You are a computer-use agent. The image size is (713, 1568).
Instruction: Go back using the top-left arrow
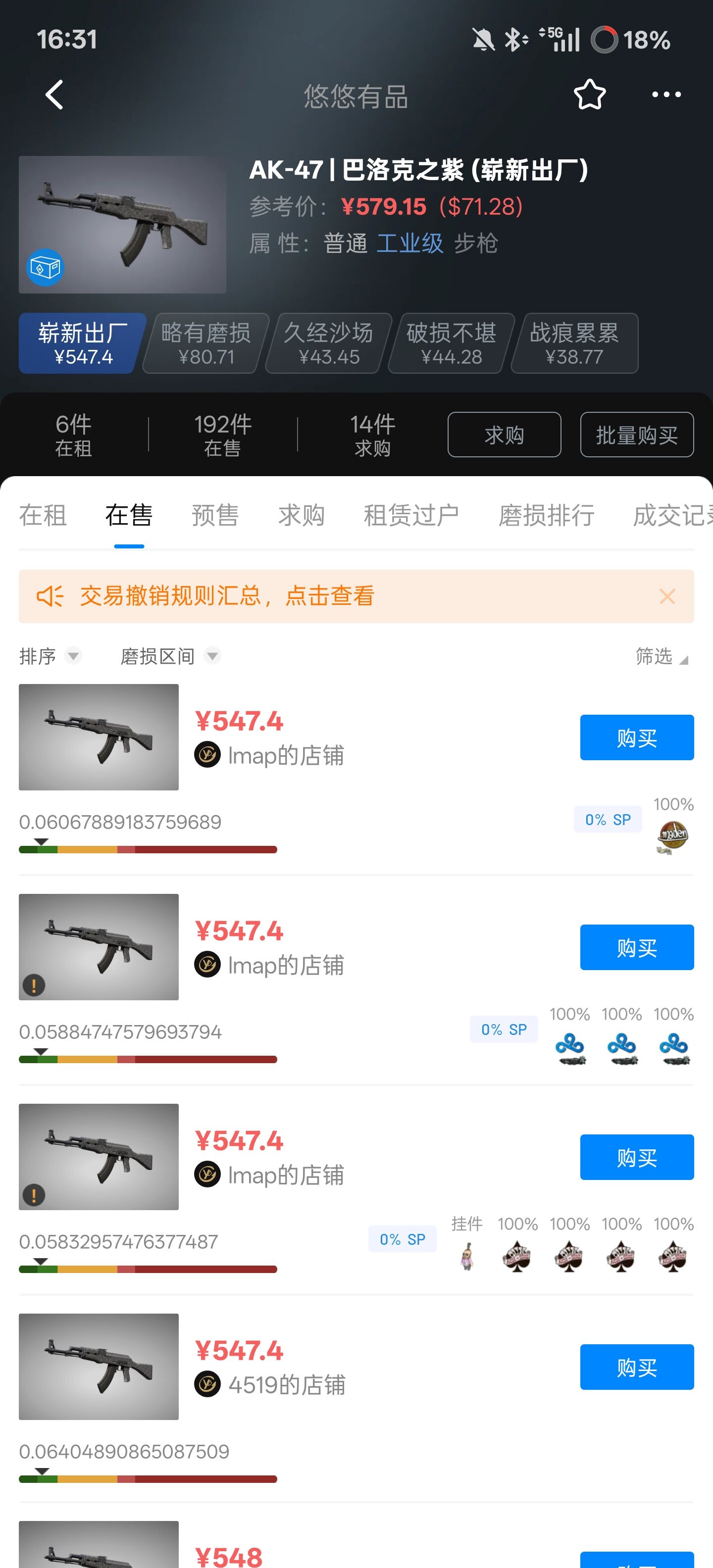55,95
